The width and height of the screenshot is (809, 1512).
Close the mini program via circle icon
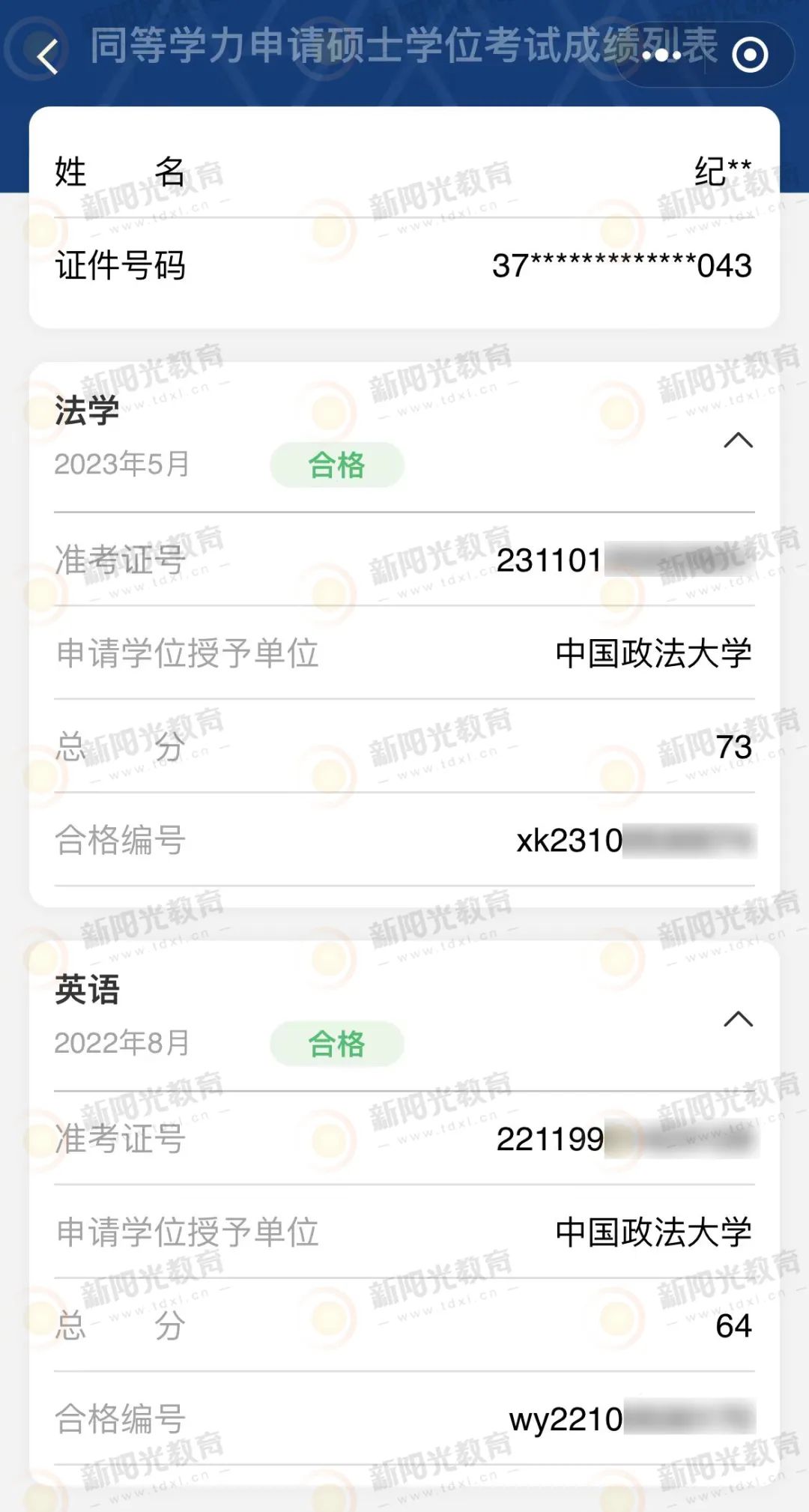click(x=750, y=55)
